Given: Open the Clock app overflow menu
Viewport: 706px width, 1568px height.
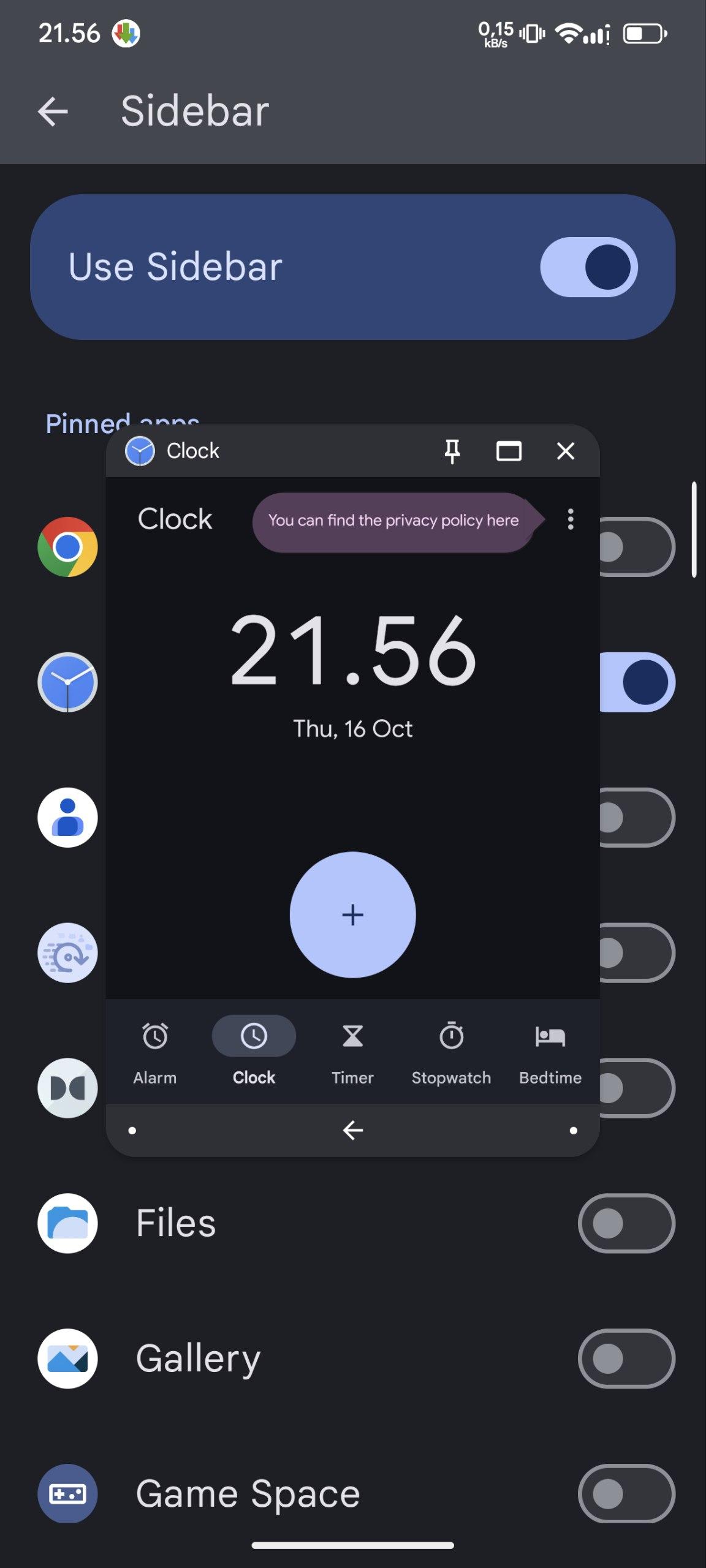Looking at the screenshot, I should [x=571, y=519].
